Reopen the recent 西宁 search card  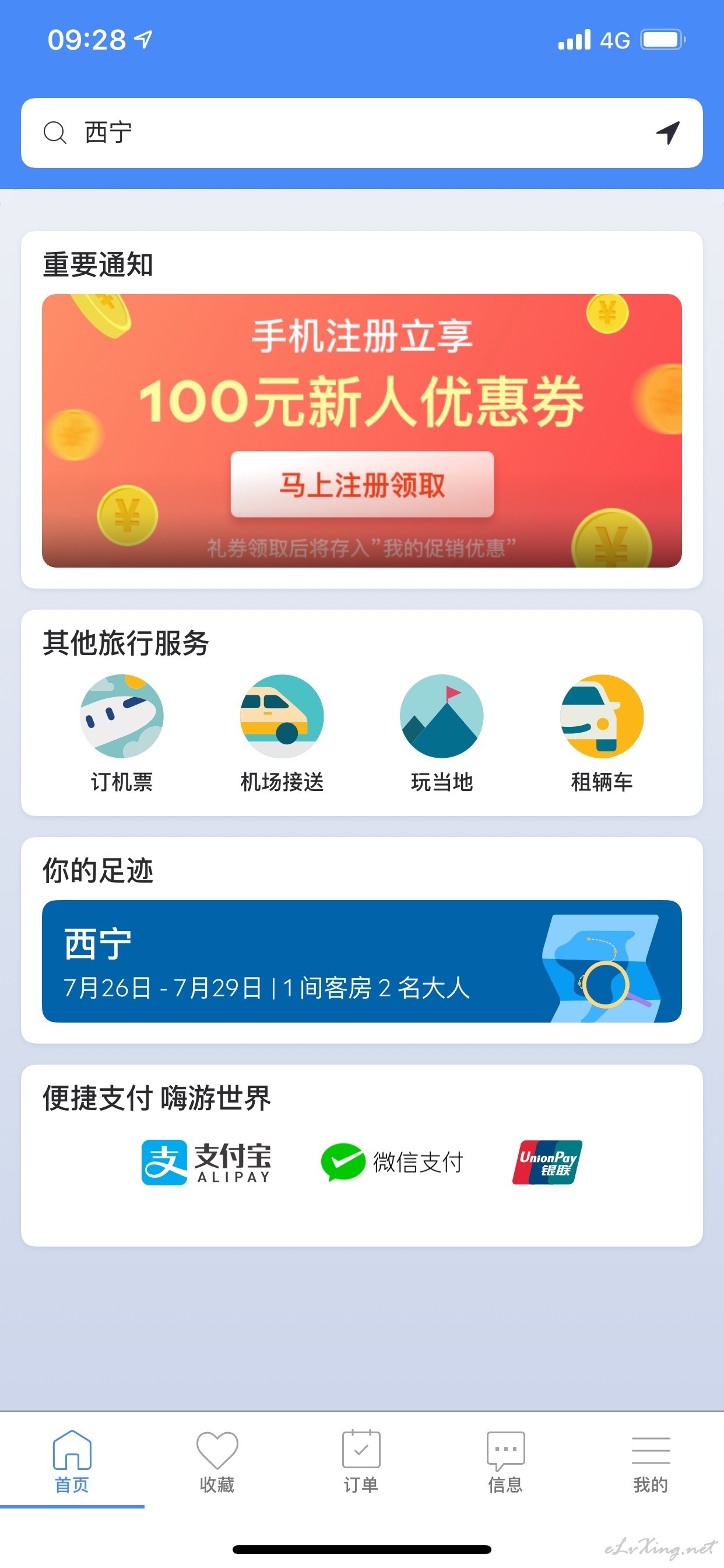tap(361, 961)
